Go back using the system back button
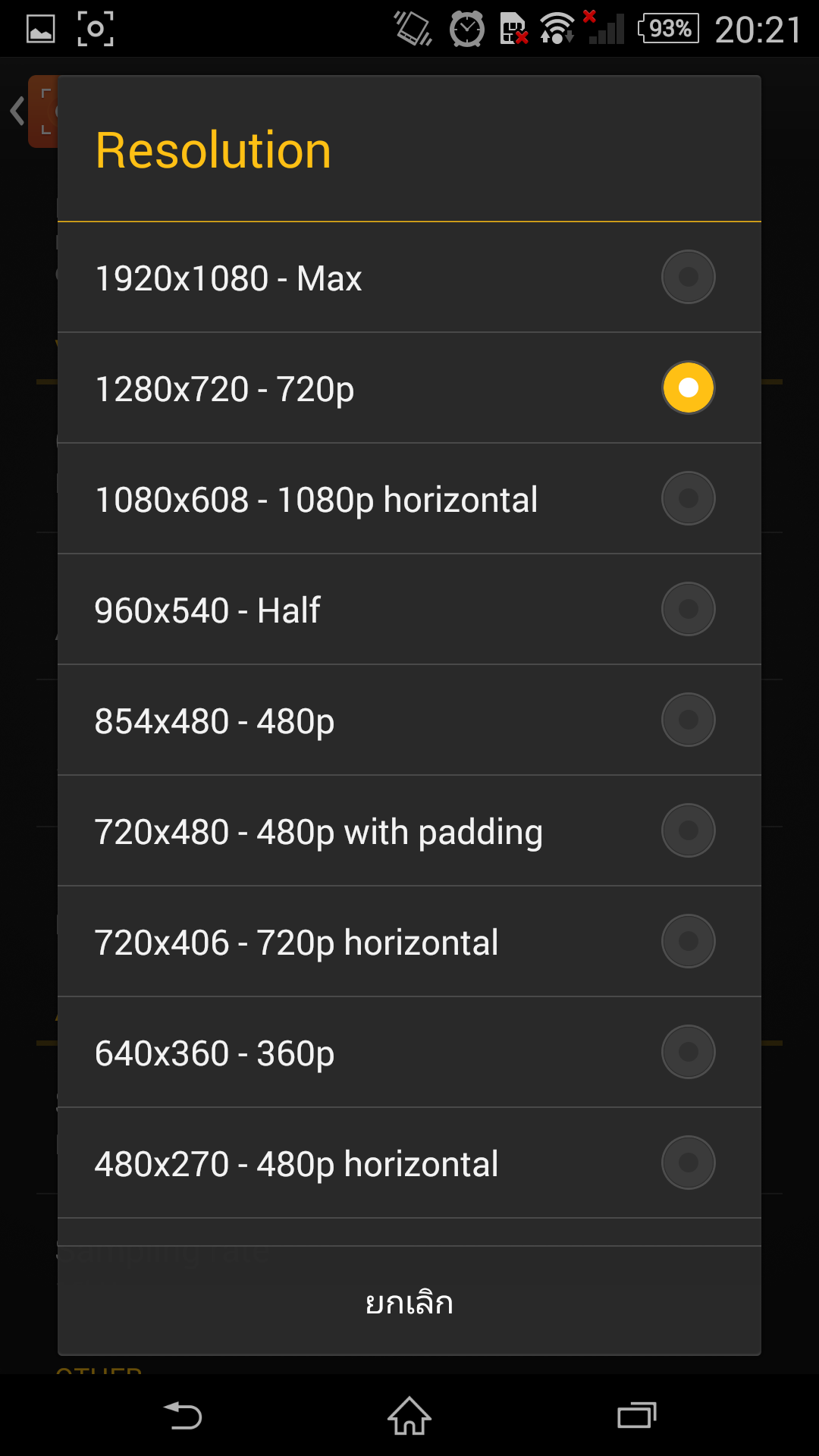This screenshot has height=1456, width=819. (x=183, y=1416)
